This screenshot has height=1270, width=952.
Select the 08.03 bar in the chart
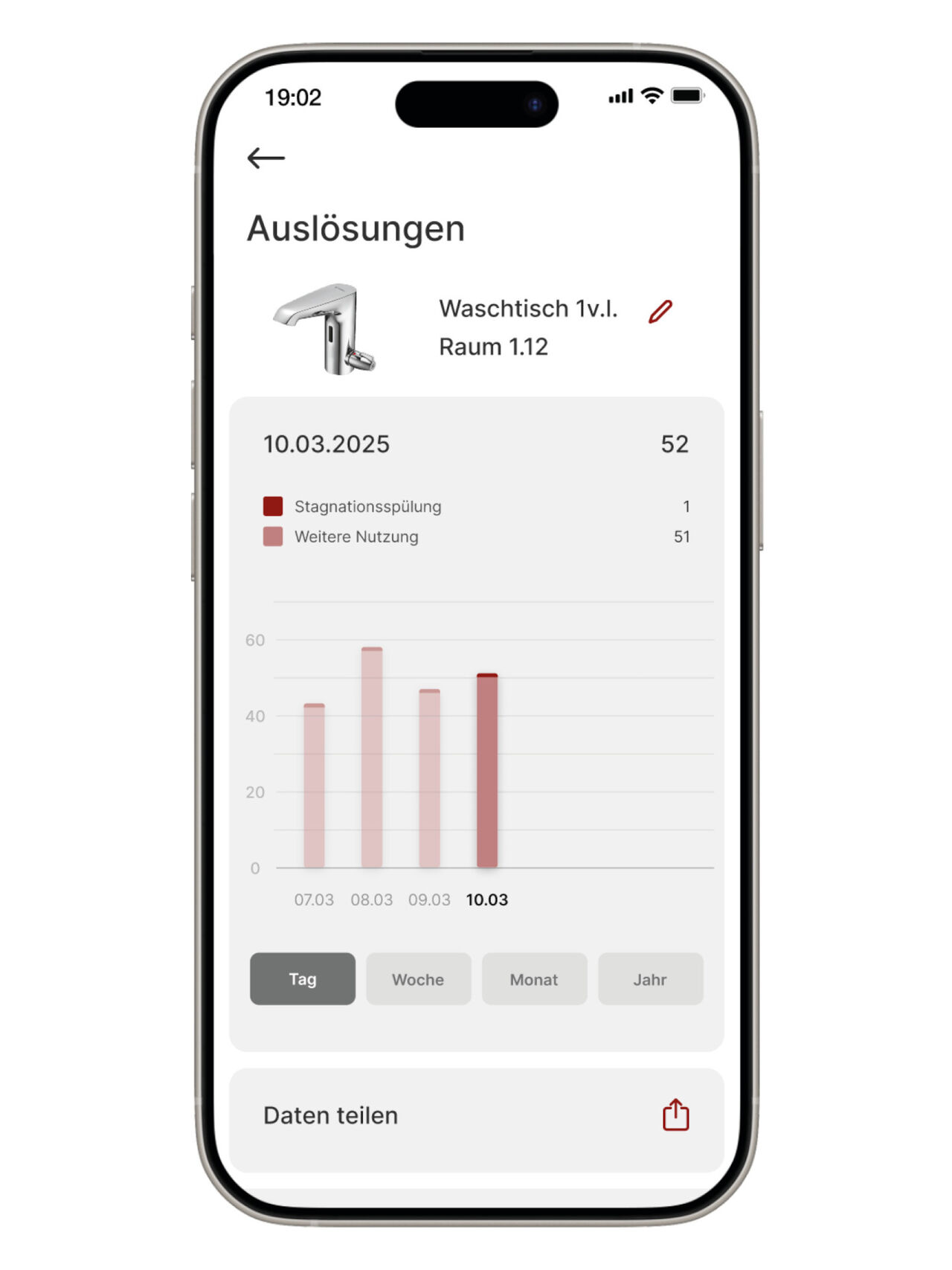[x=372, y=759]
